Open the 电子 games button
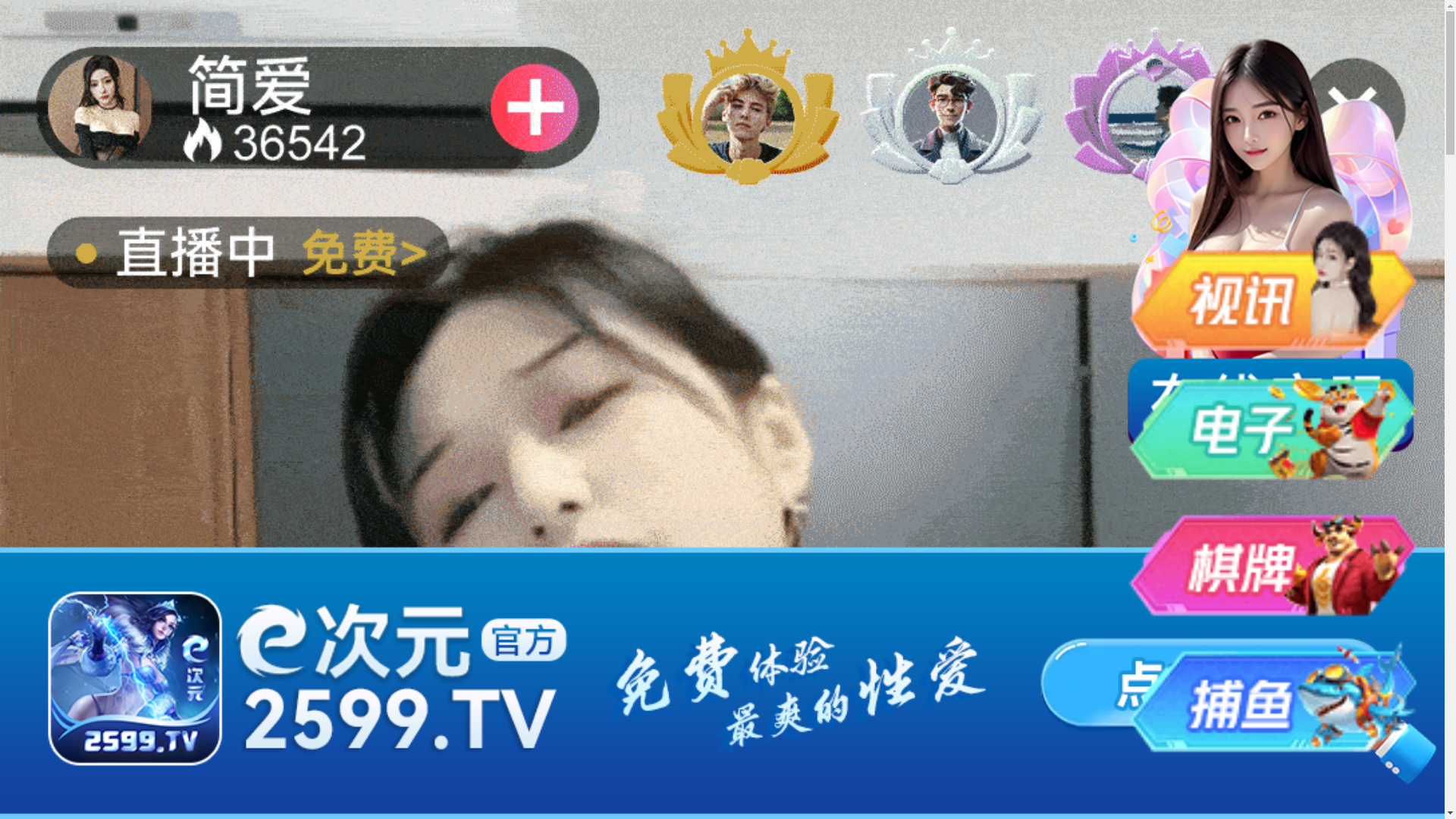The image size is (1456, 819). (1244, 430)
